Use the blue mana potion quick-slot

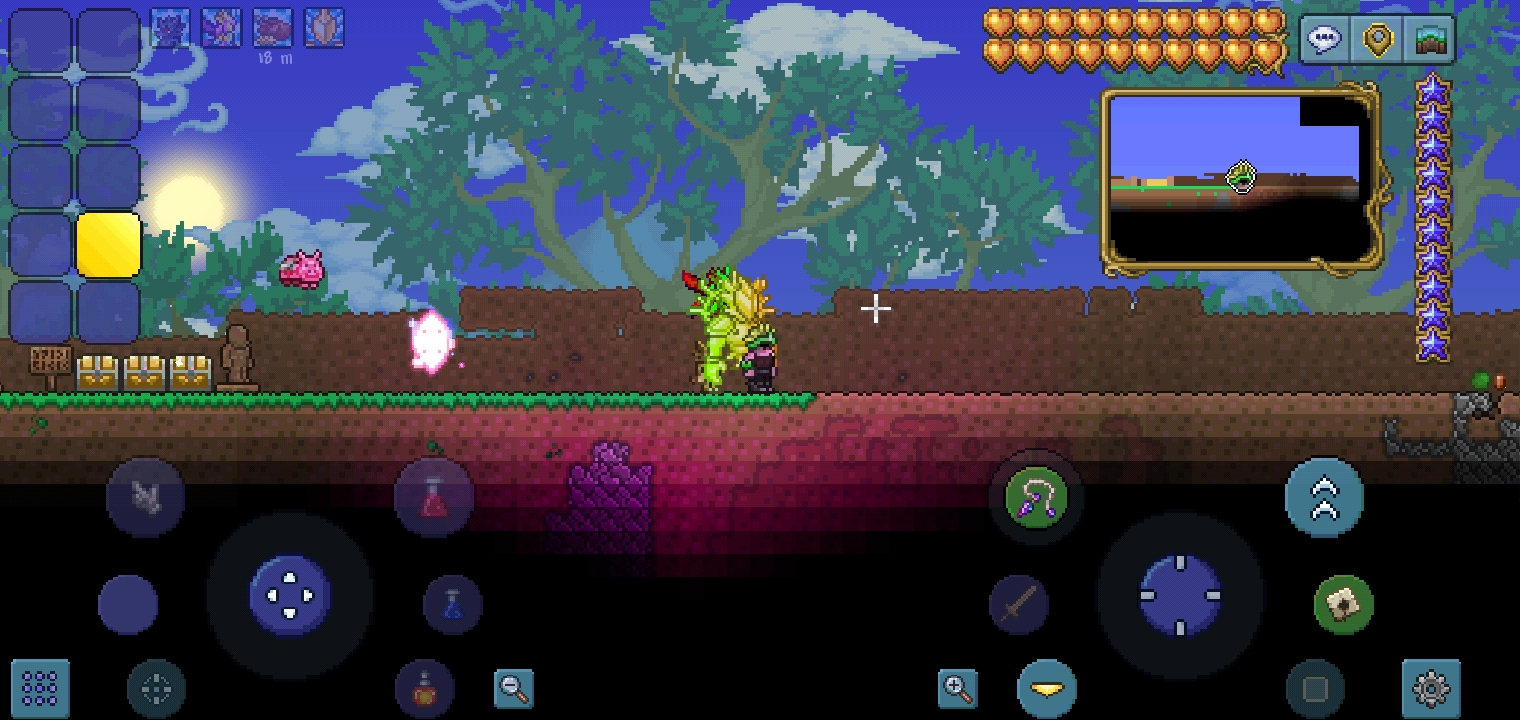click(452, 604)
